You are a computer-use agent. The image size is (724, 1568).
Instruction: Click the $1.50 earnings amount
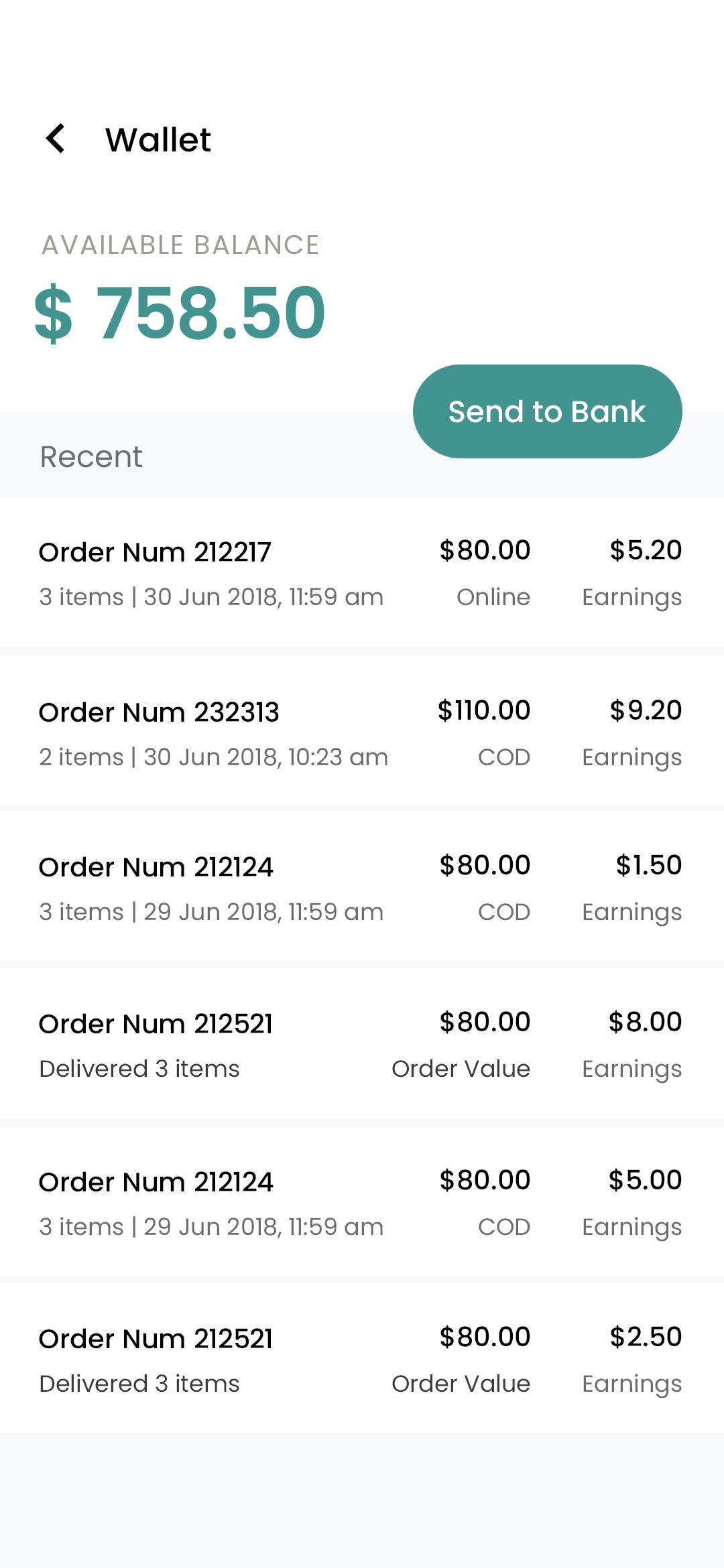point(649,865)
